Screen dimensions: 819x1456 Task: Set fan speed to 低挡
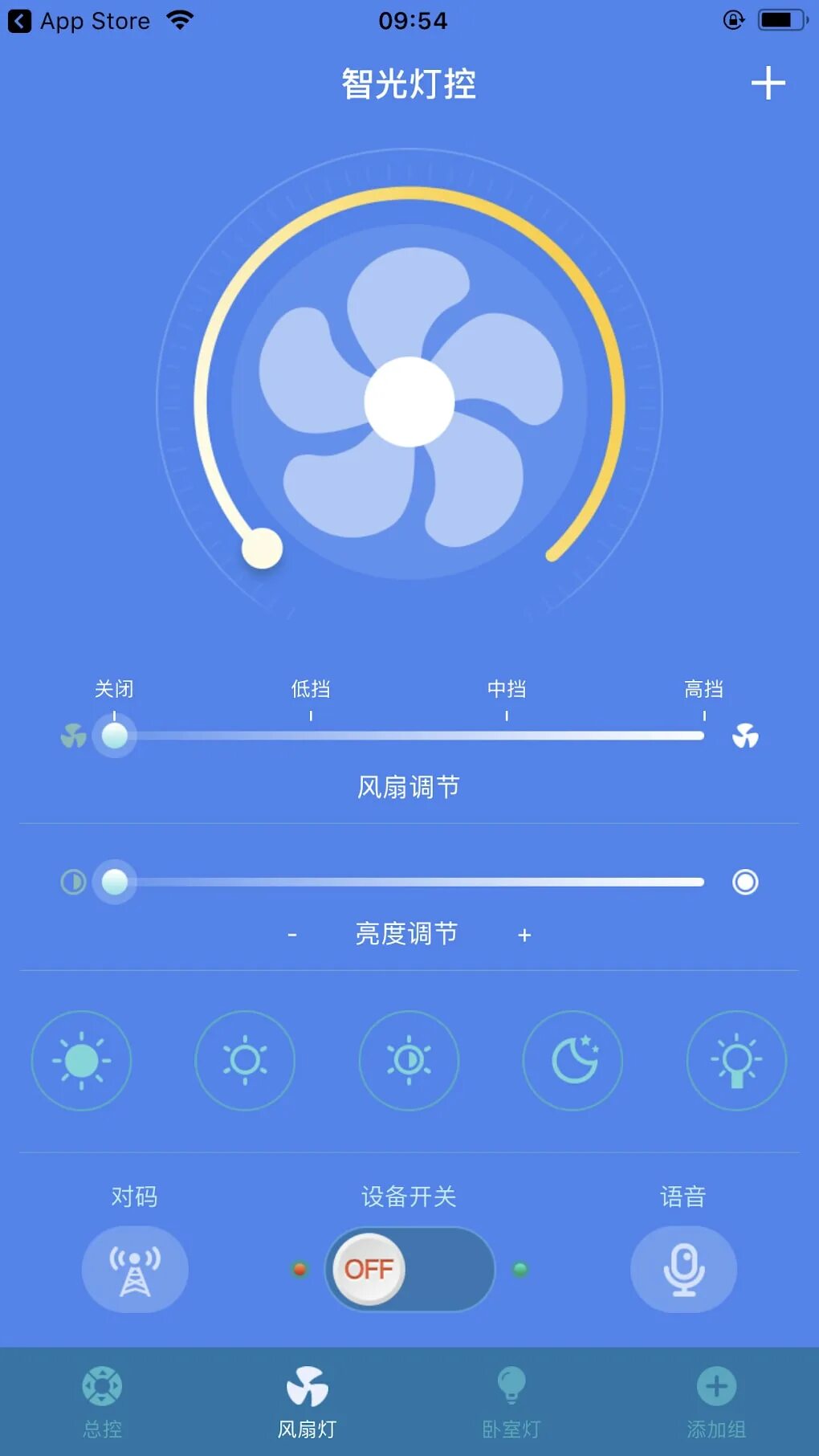pos(311,735)
